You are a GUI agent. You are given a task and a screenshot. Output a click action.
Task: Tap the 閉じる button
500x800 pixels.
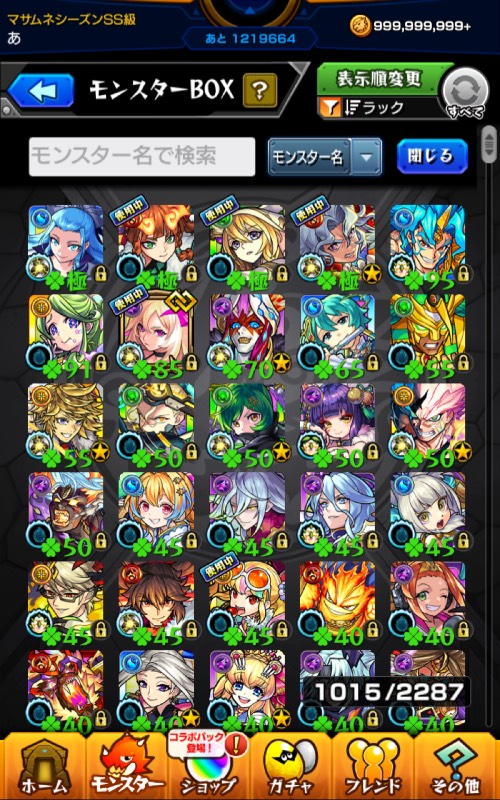point(432,156)
